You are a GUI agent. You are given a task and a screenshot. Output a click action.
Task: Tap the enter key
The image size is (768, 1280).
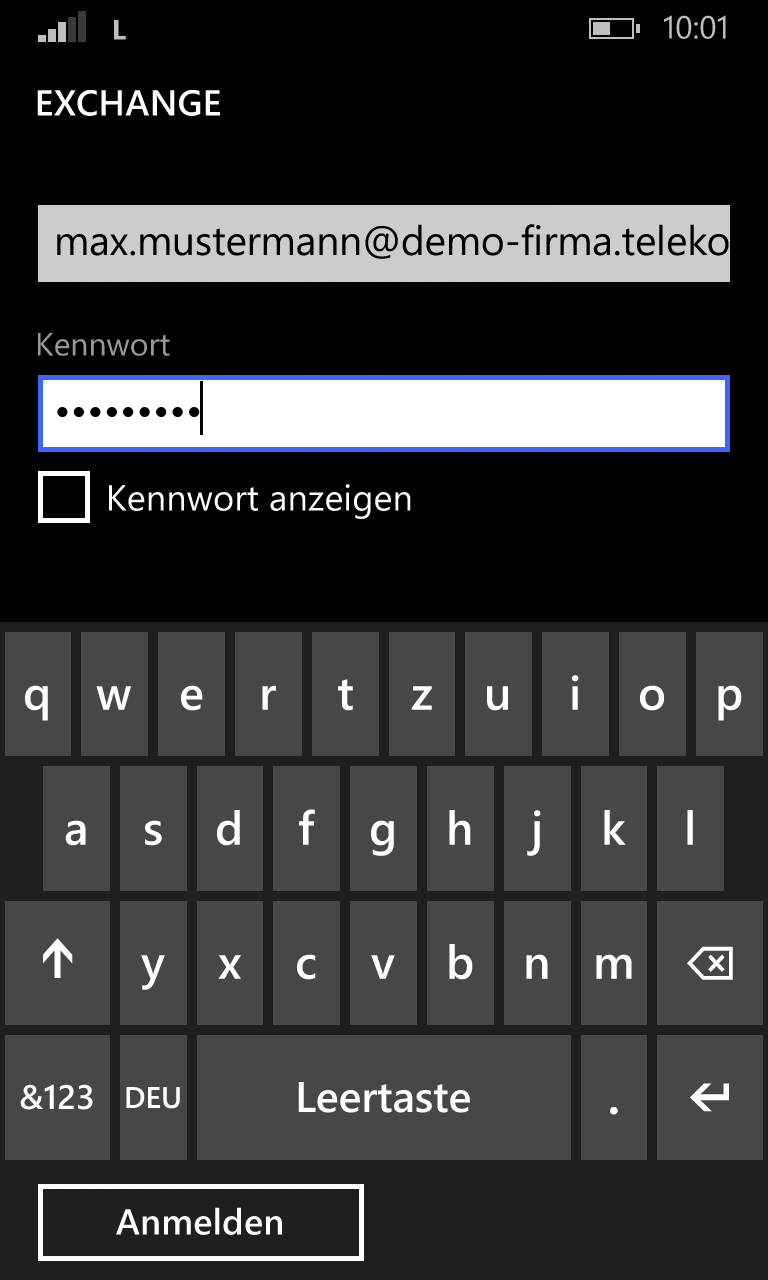click(710, 1097)
